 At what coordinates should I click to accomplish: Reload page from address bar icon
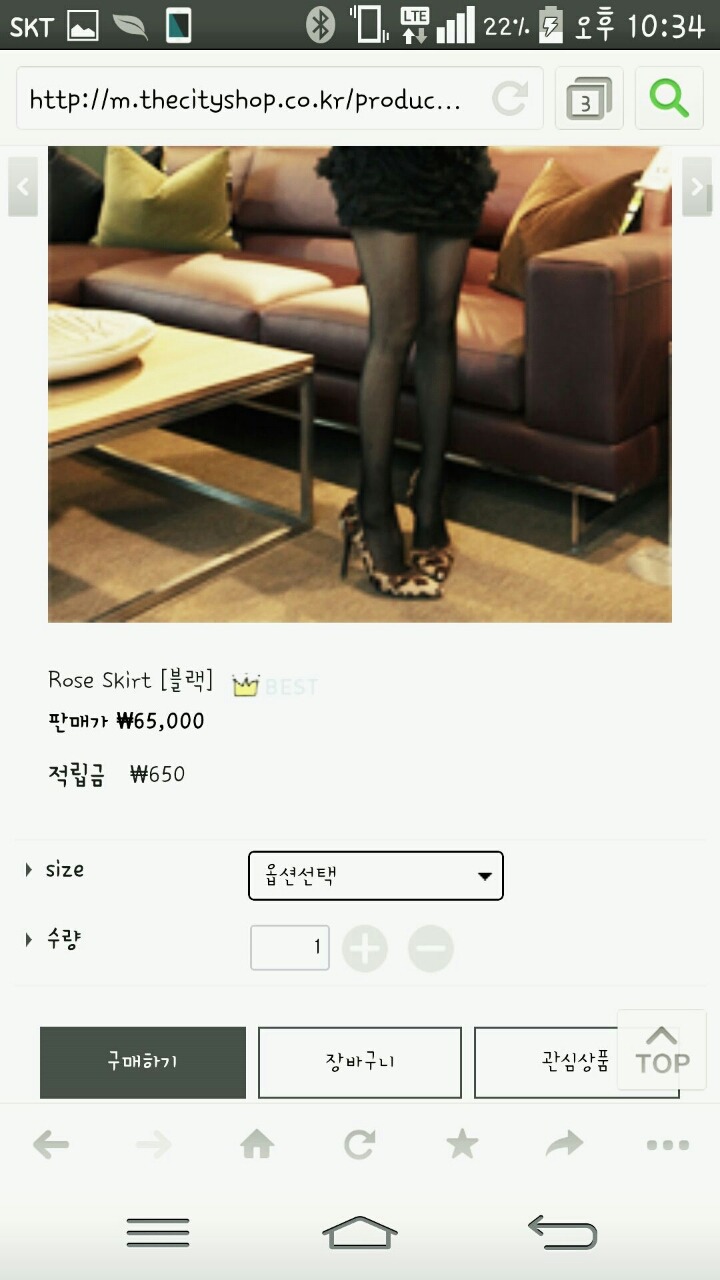[510, 98]
